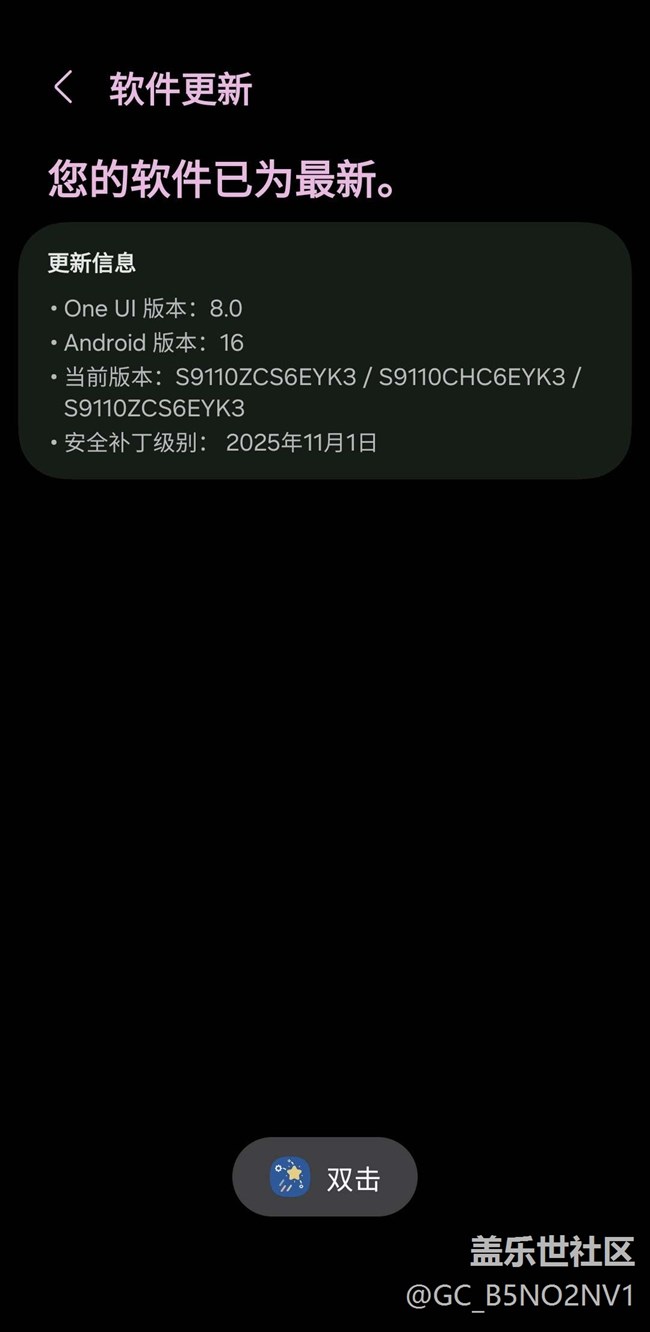The width and height of the screenshot is (650, 1332).
Task: Tap the 双击 floating pill button
Action: 325,1177
